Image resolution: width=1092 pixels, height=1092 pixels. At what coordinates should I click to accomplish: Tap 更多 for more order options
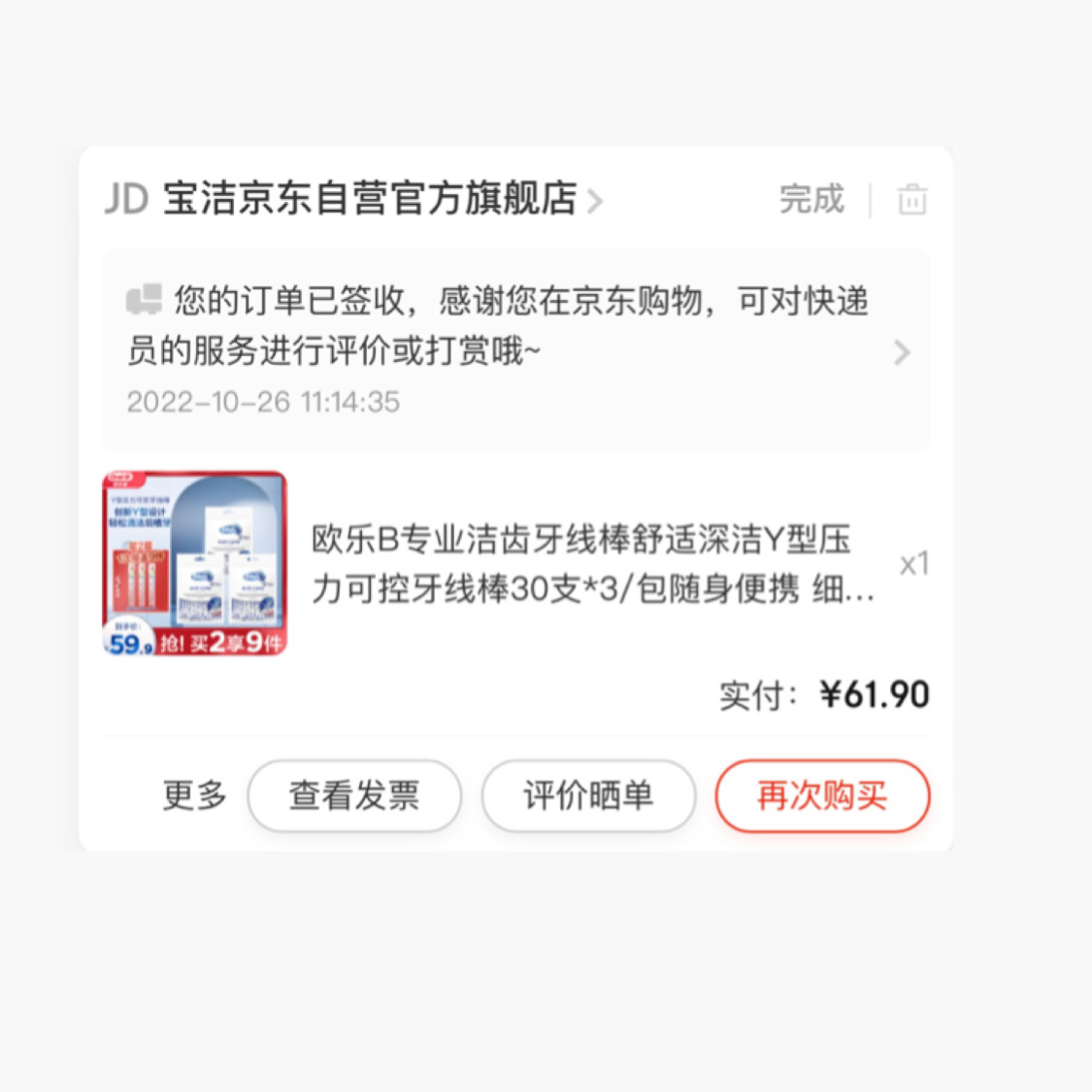click(194, 796)
